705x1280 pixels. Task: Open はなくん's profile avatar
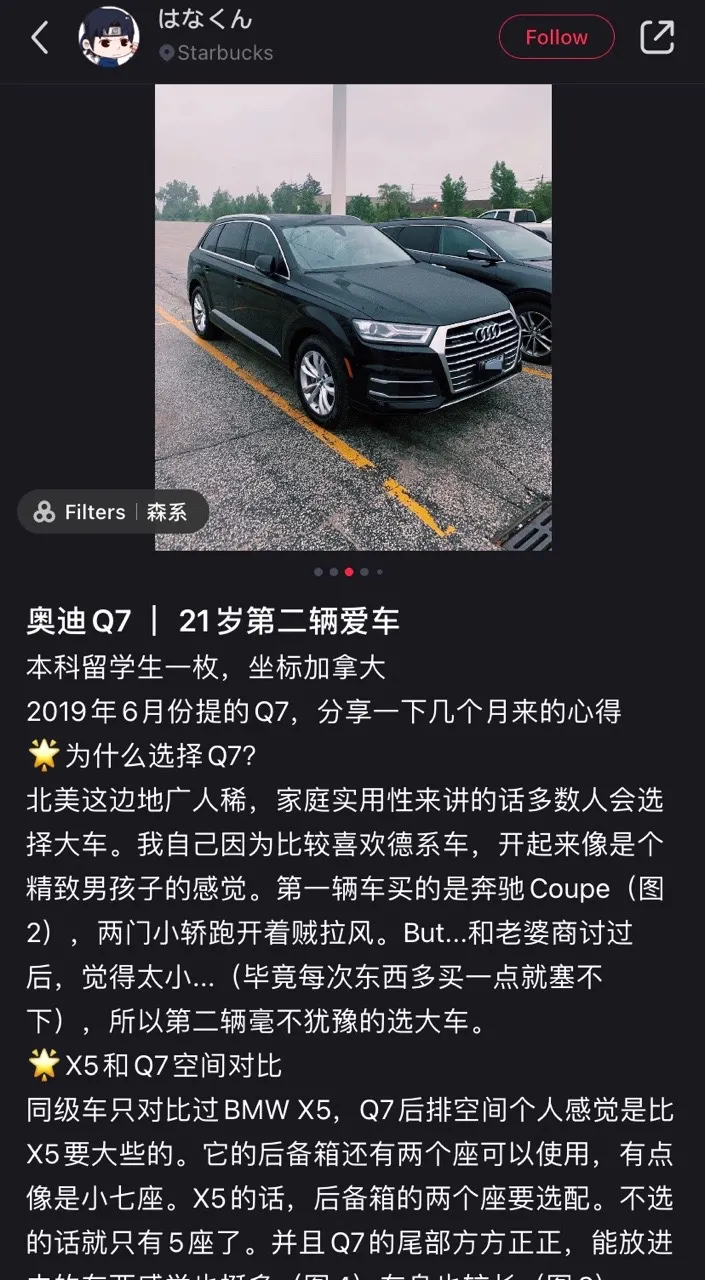point(108,38)
